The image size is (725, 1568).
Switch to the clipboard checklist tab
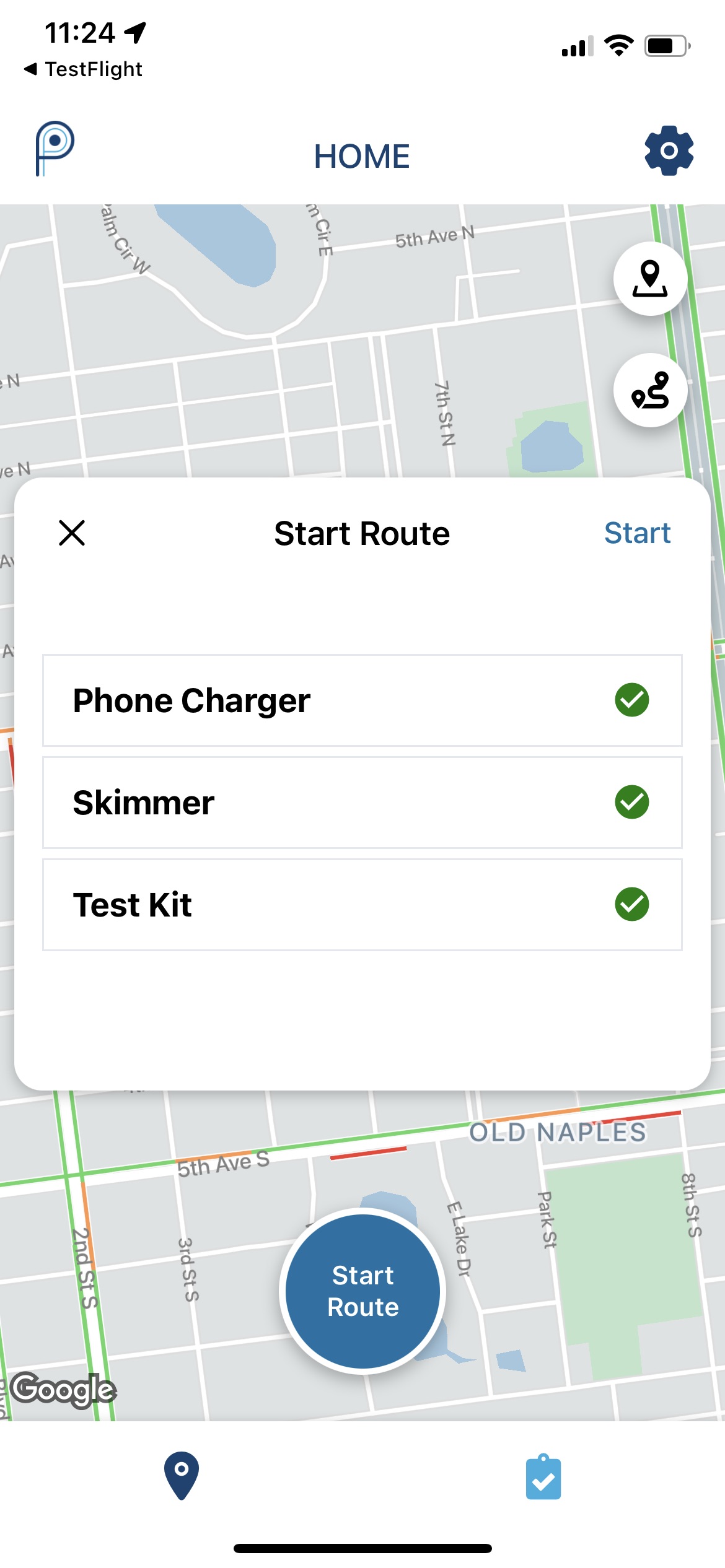click(543, 1477)
